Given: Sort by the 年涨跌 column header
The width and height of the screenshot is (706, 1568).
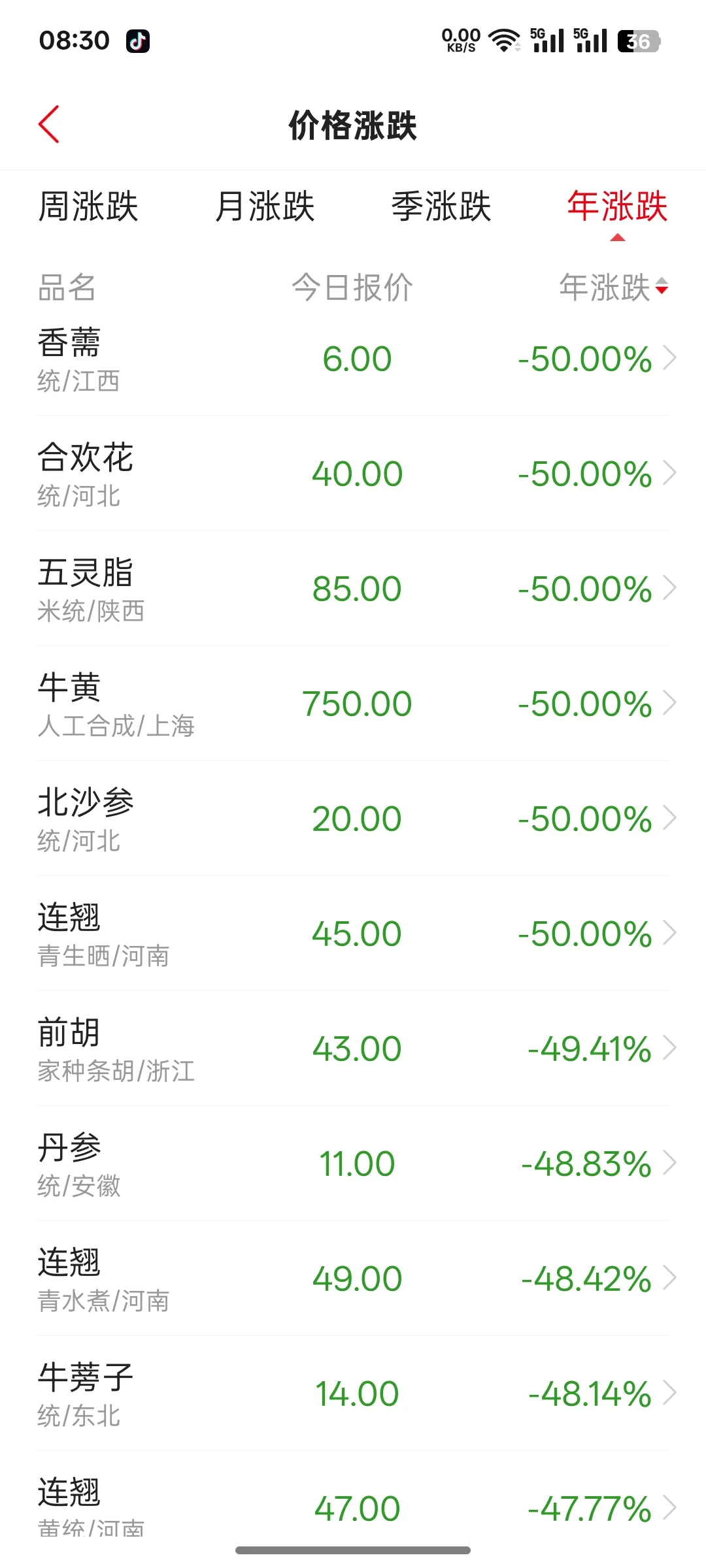Looking at the screenshot, I should click(x=613, y=287).
